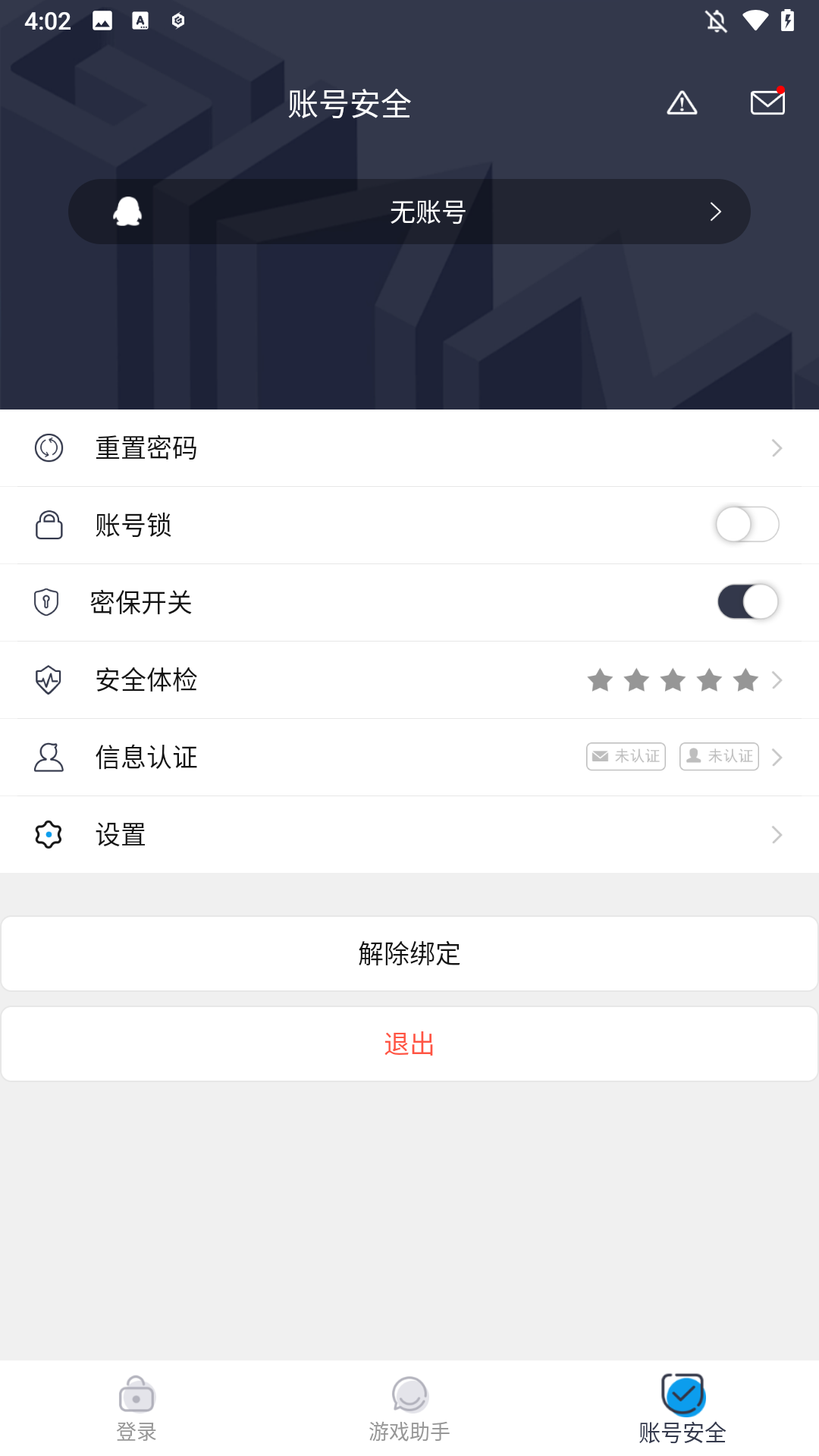This screenshot has height=1456, width=819.
Task: Click the fifth star in the security rating
Action: pos(746,679)
